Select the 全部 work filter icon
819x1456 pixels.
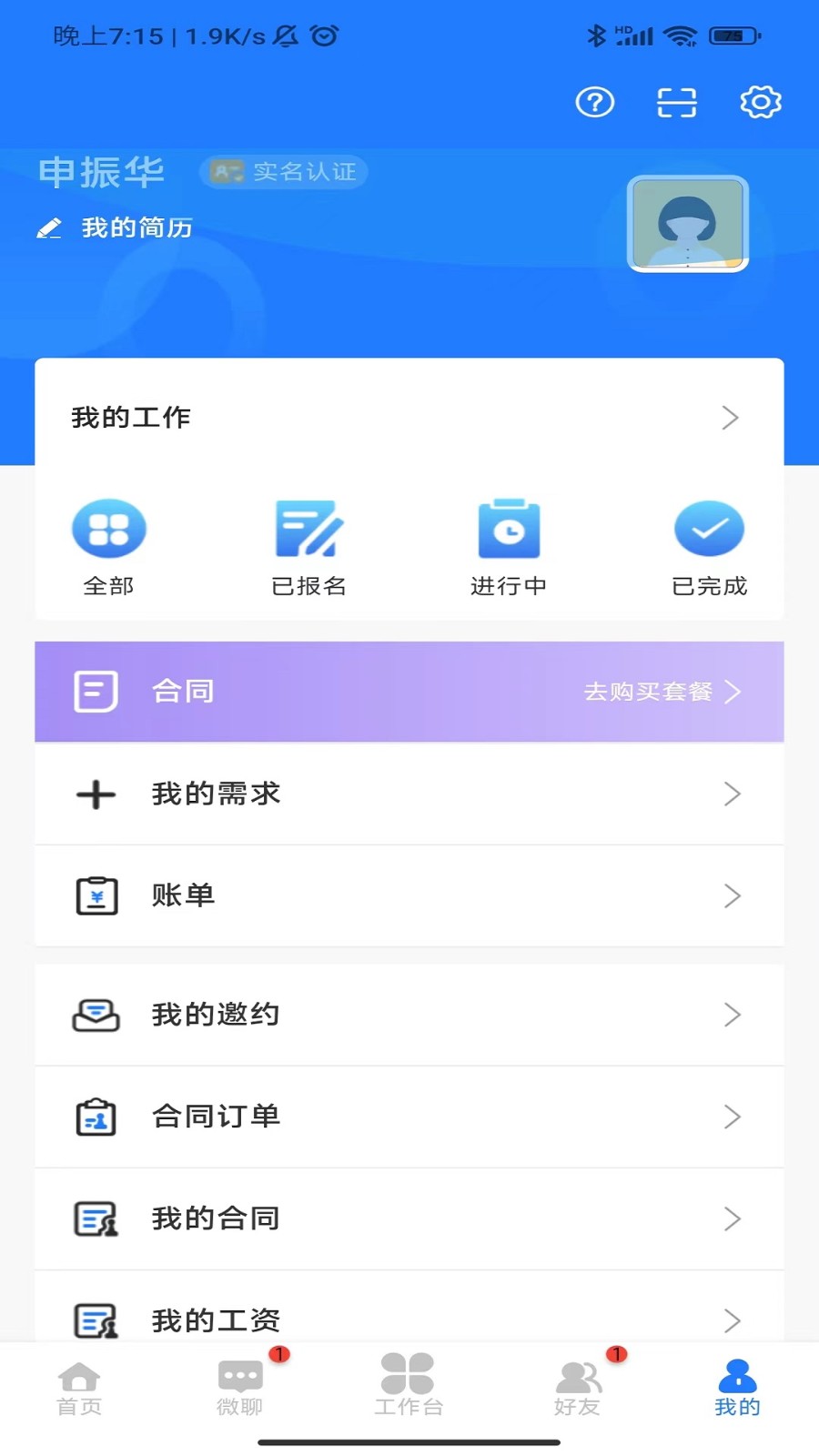point(108,528)
